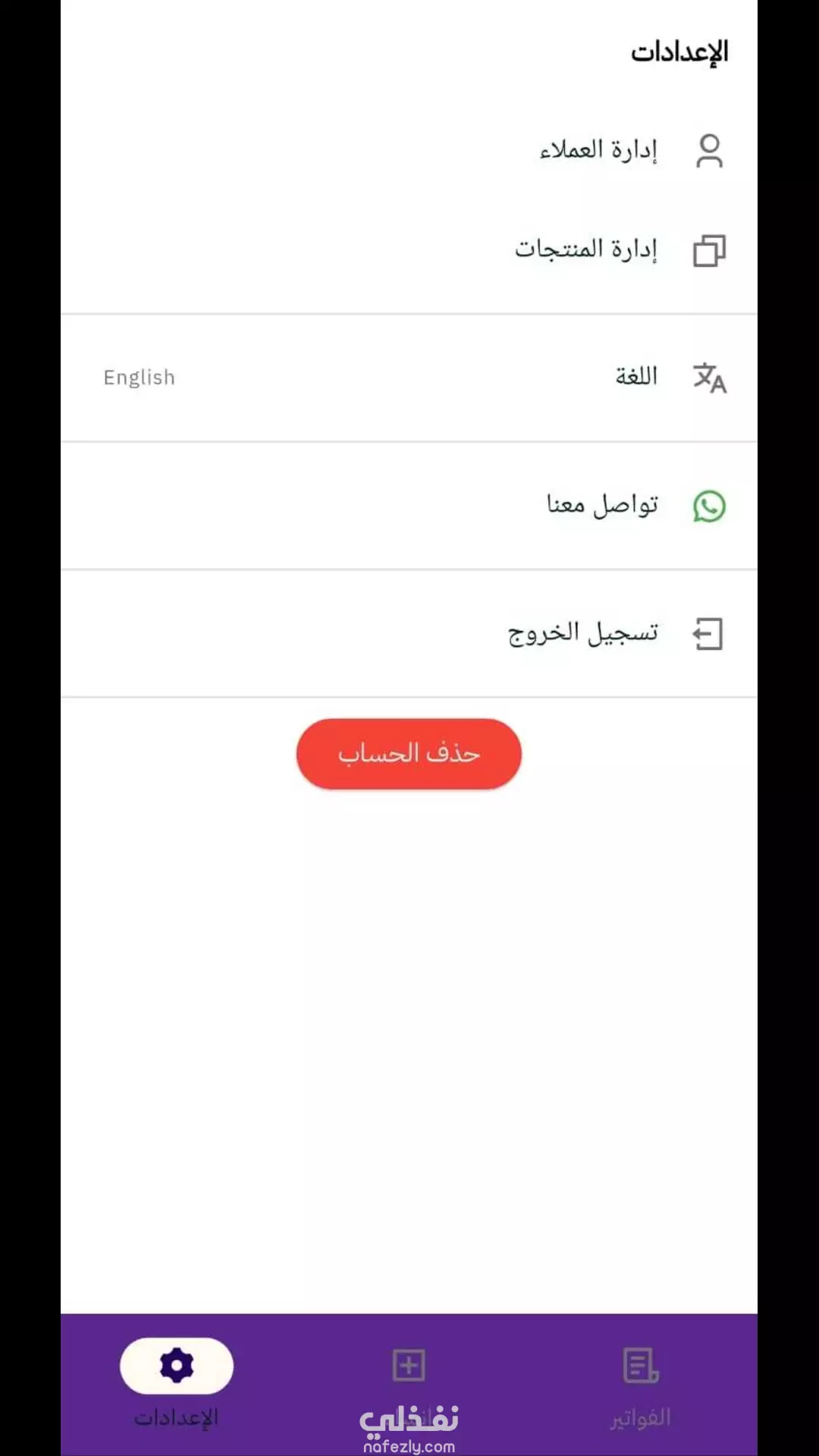The width and height of the screenshot is (819, 1456).
Task: Change the اللغة language setting
Action: point(635,377)
